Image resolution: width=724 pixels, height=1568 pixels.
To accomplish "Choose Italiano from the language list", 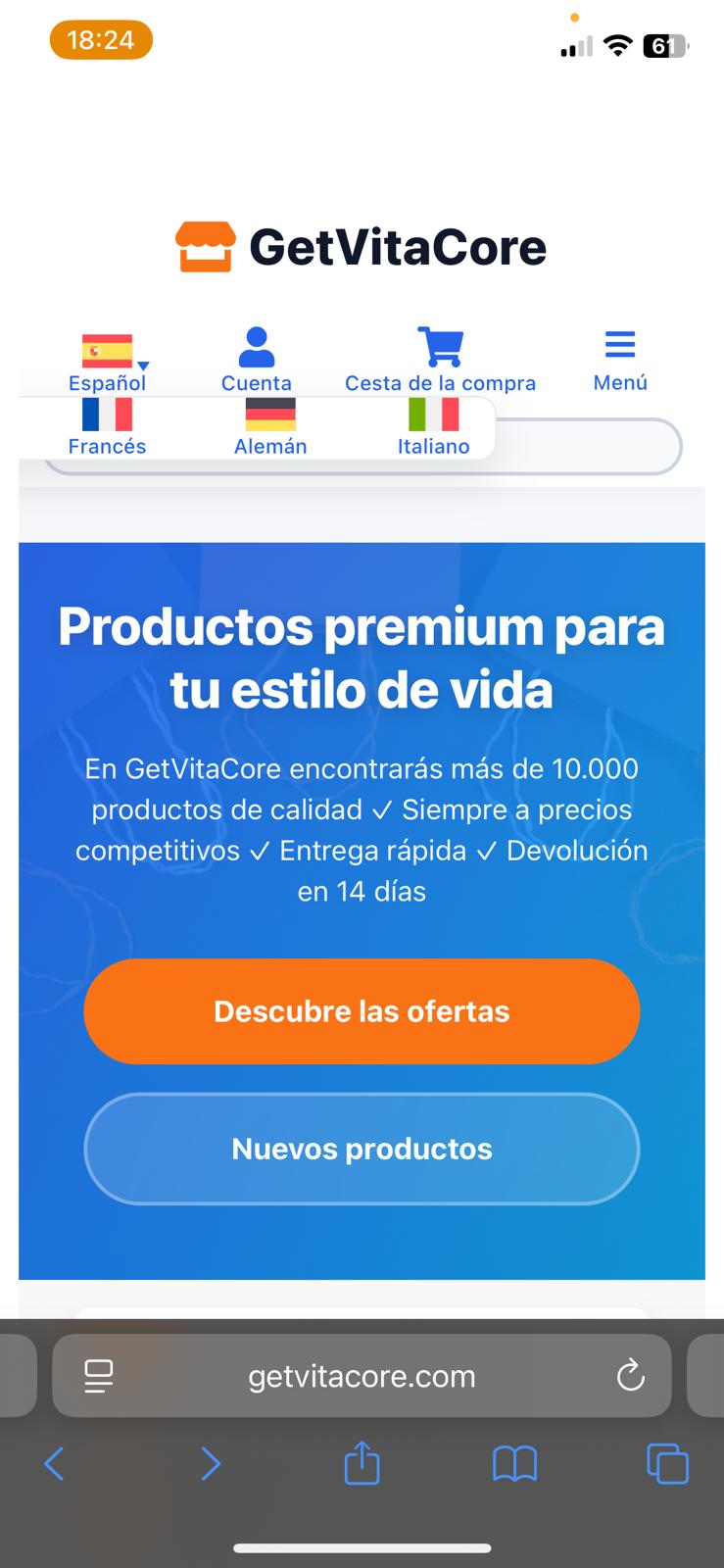I will pos(433,427).
